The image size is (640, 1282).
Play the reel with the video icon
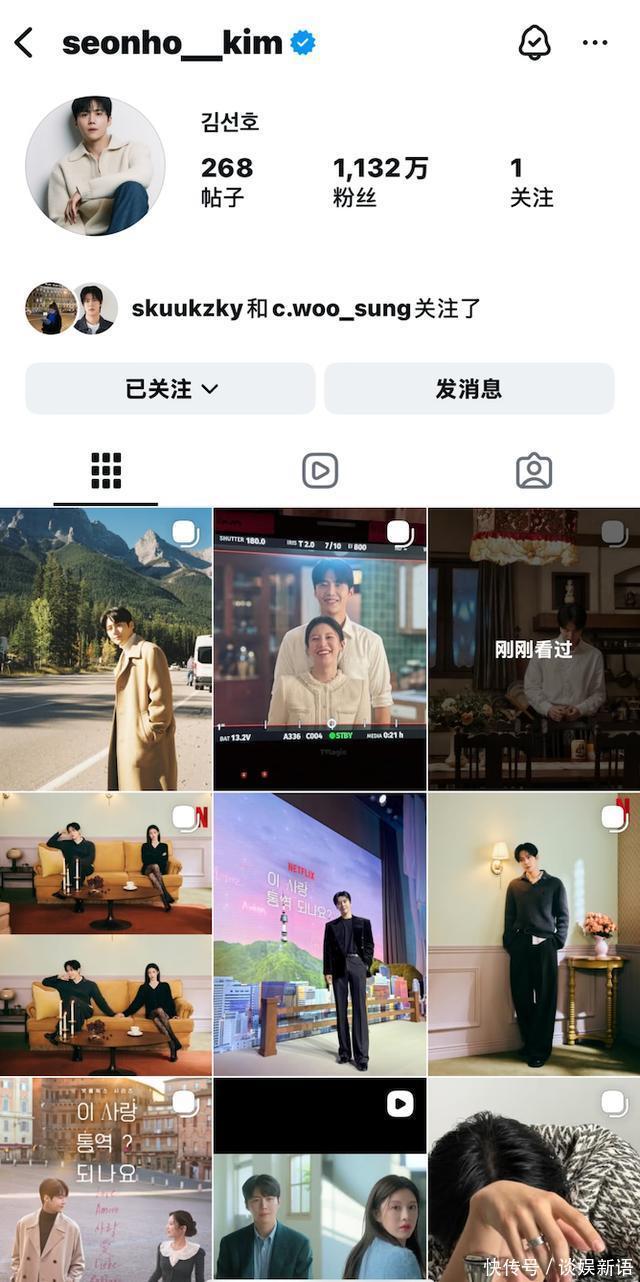320,1180
